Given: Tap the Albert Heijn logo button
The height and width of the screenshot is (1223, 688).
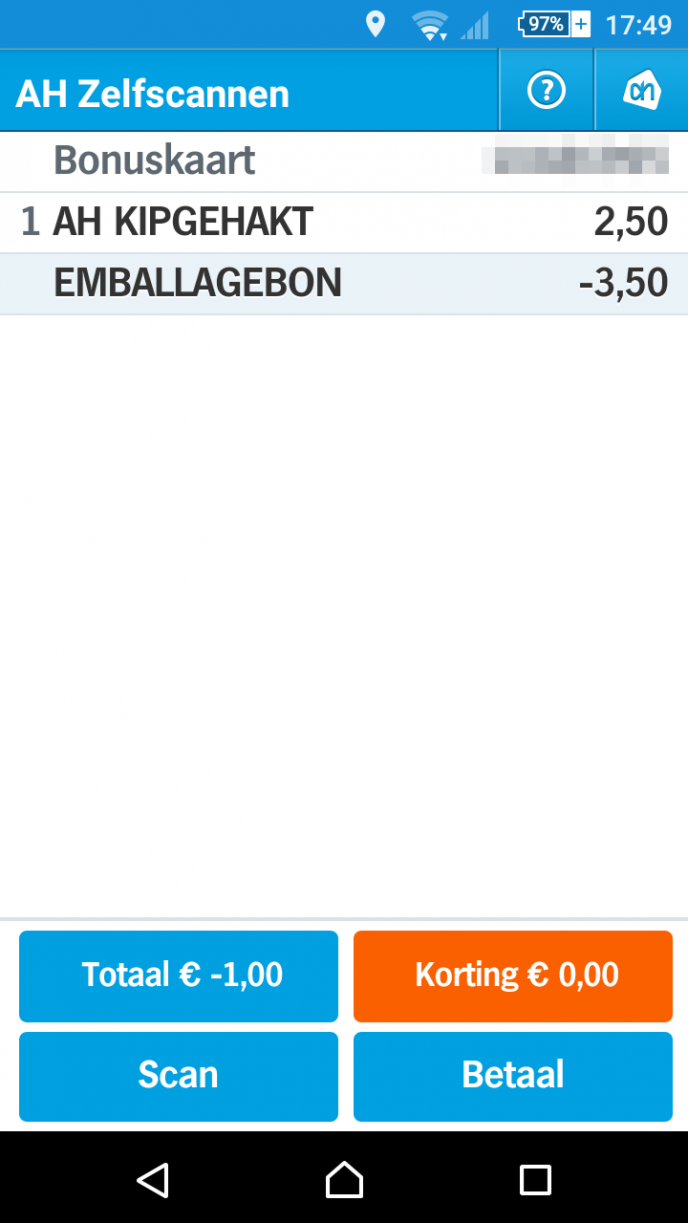Looking at the screenshot, I should (x=641, y=92).
